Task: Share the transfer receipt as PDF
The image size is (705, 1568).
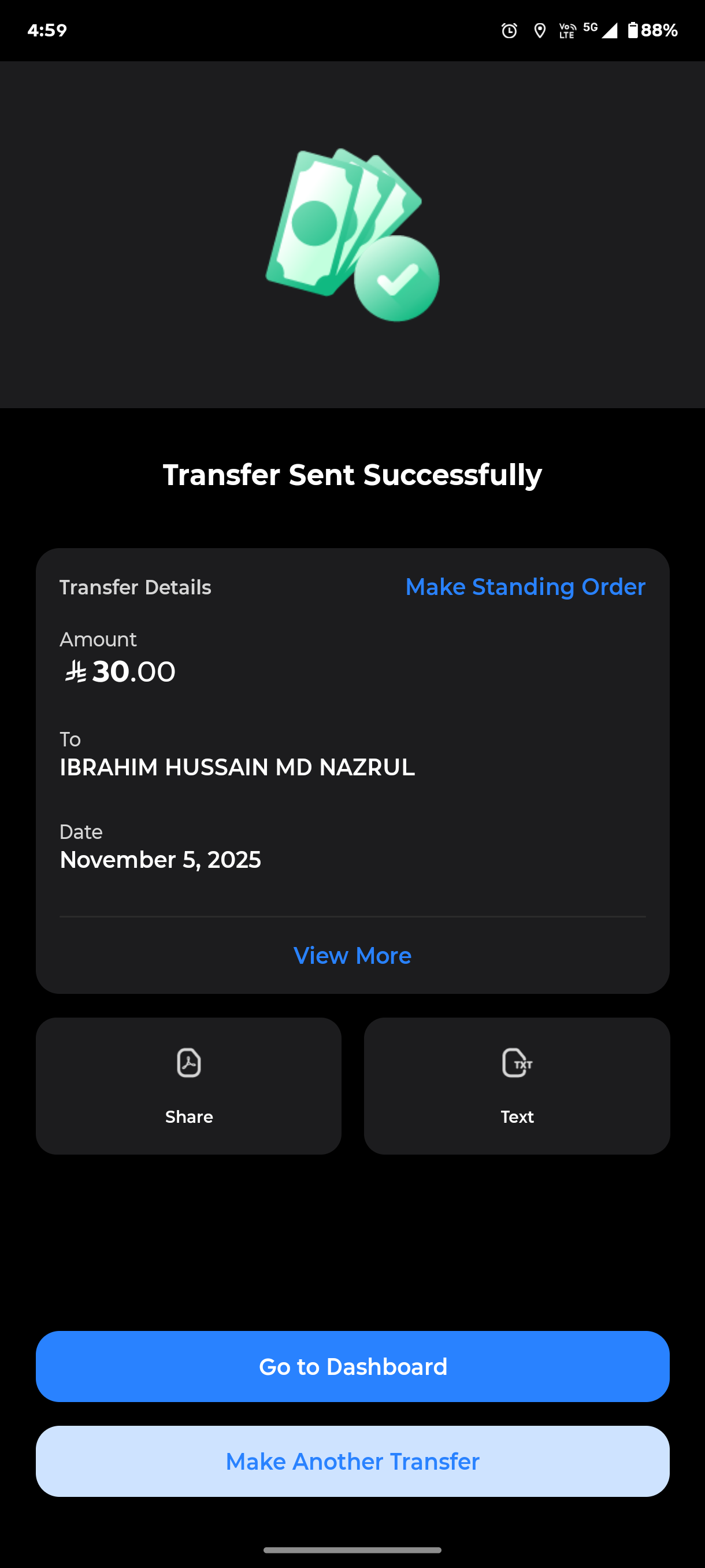Action: pos(188,1085)
